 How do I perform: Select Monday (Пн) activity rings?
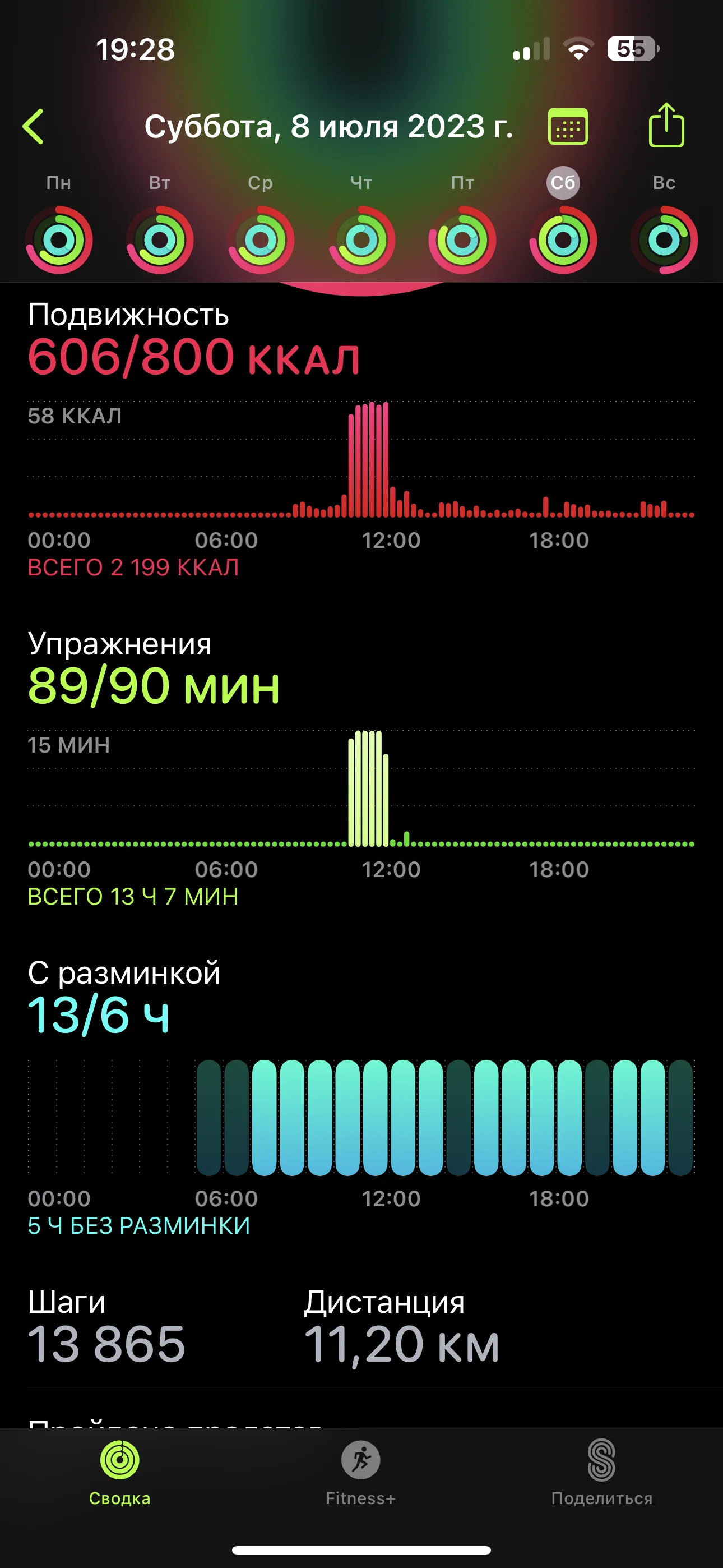[59, 240]
